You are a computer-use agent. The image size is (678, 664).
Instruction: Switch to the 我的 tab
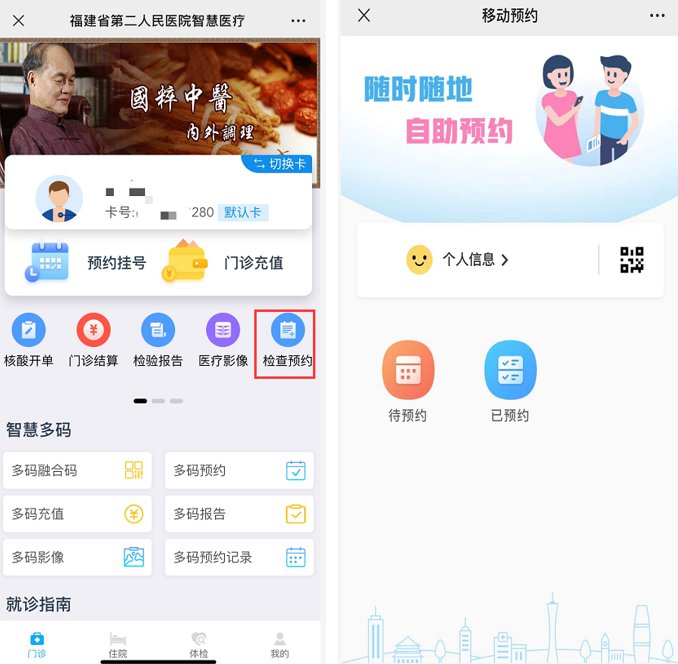tap(280, 644)
